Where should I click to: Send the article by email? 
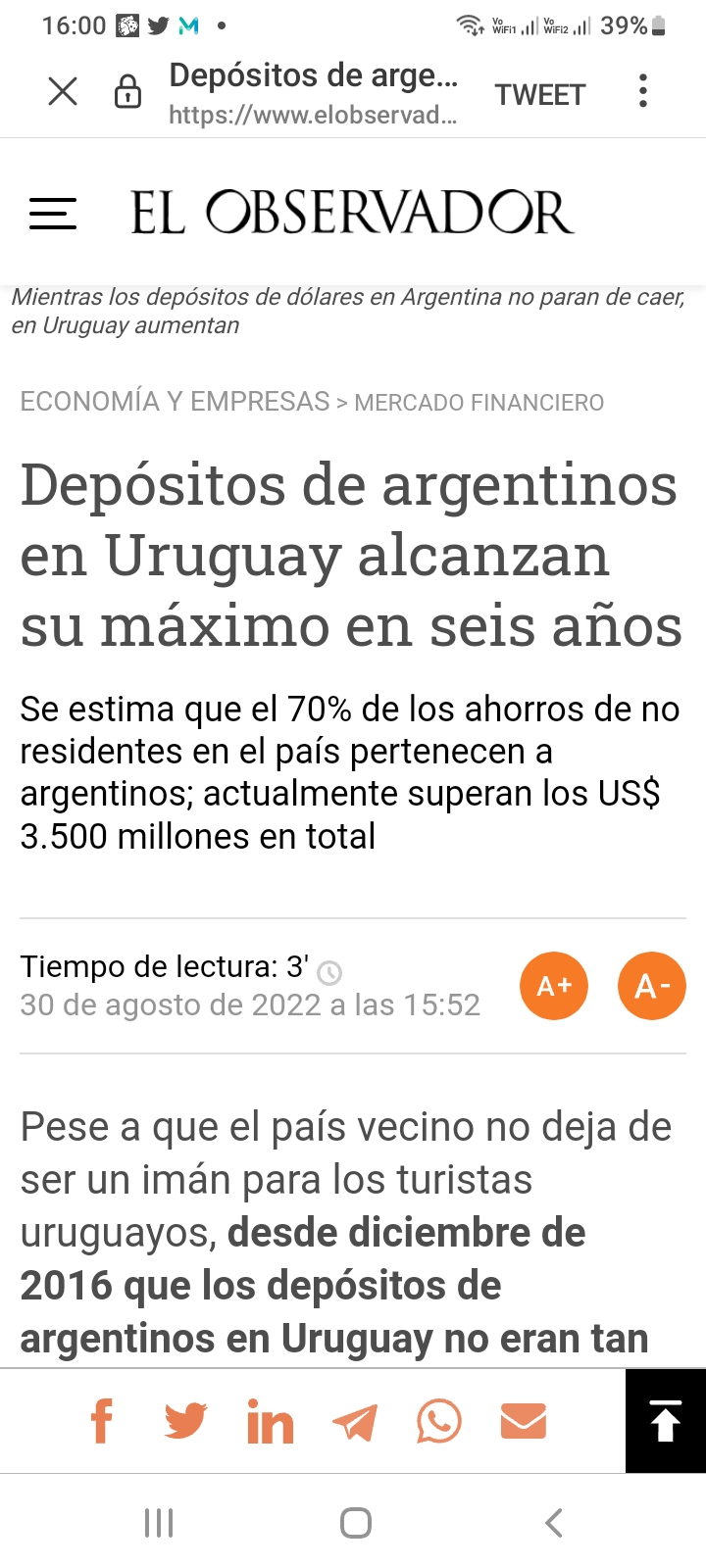(x=524, y=1421)
